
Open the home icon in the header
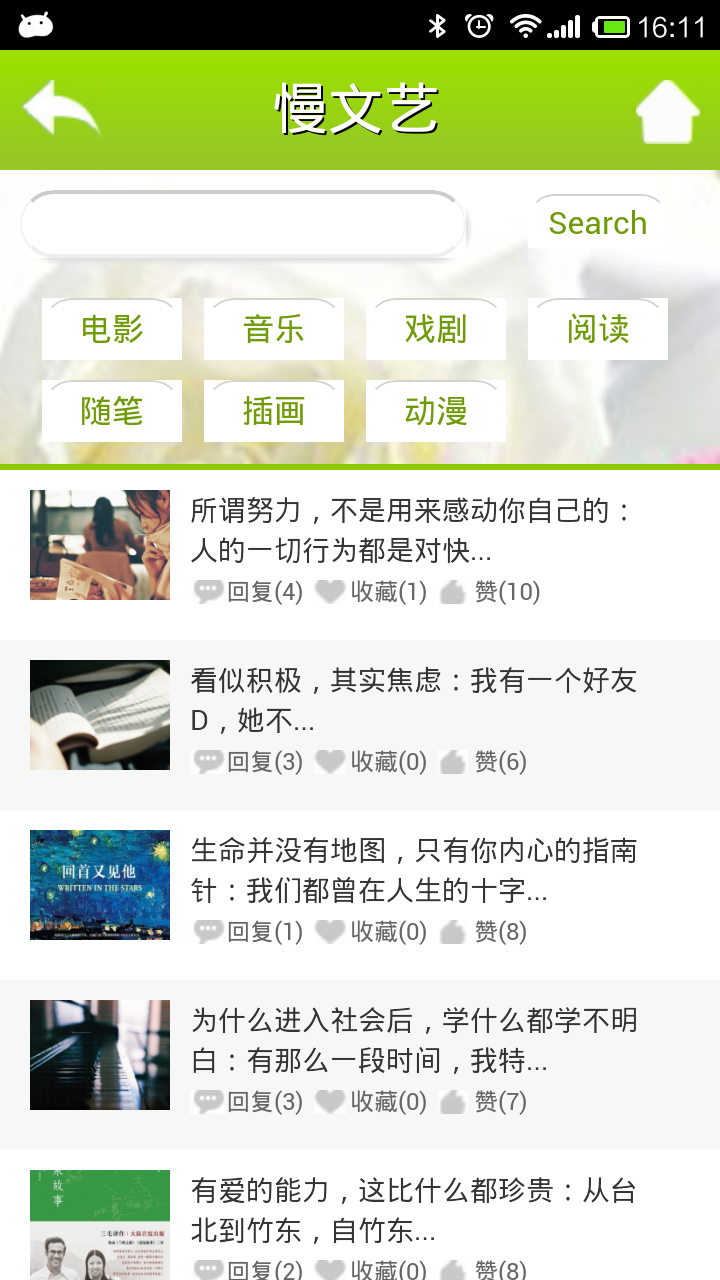[667, 111]
